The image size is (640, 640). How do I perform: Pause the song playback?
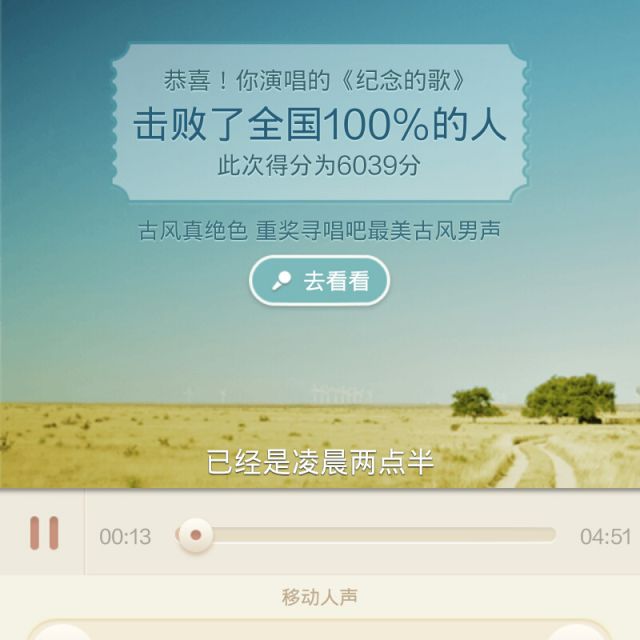[x=43, y=533]
